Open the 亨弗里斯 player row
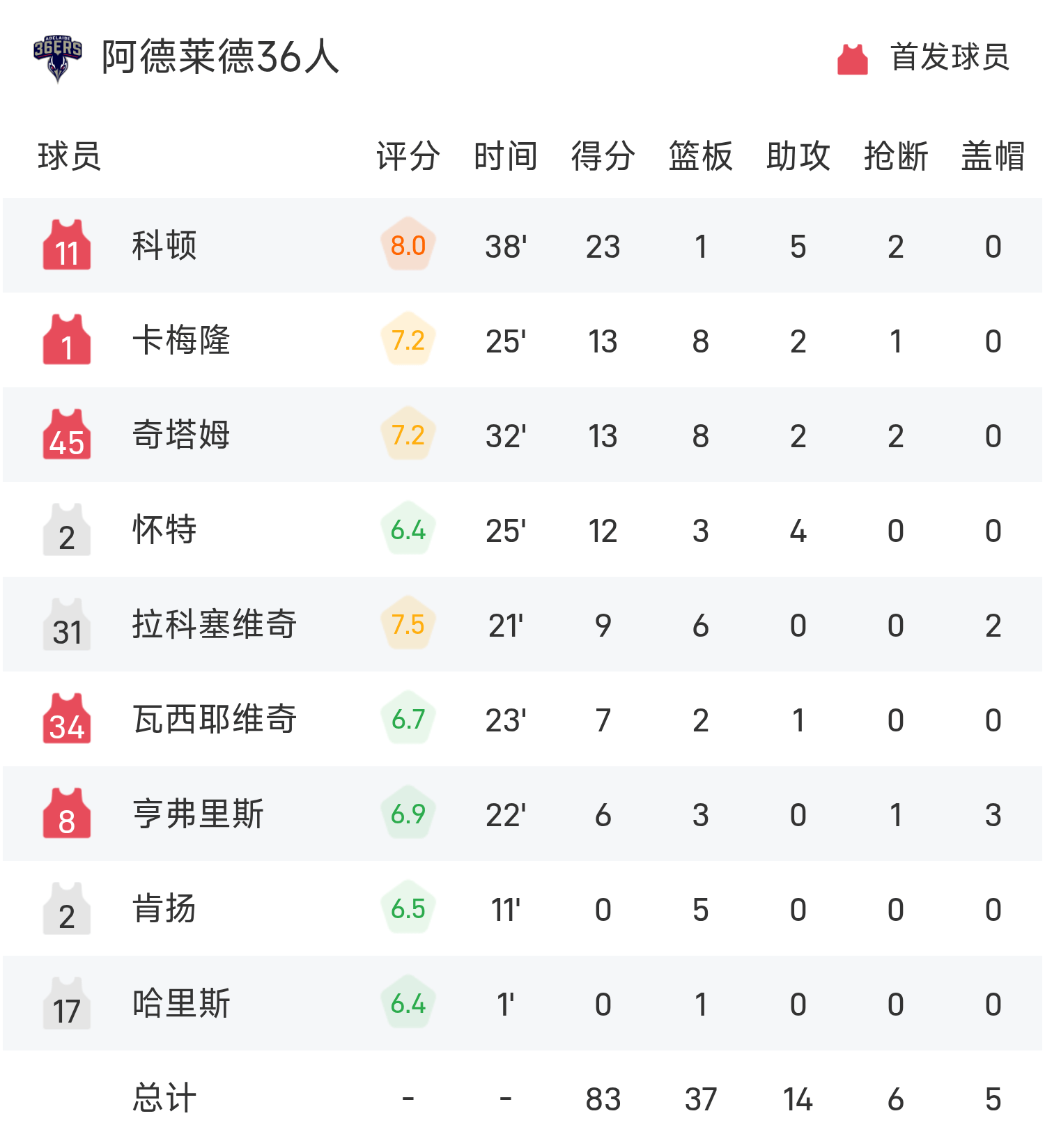The height and width of the screenshot is (1148, 1045). click(x=198, y=814)
